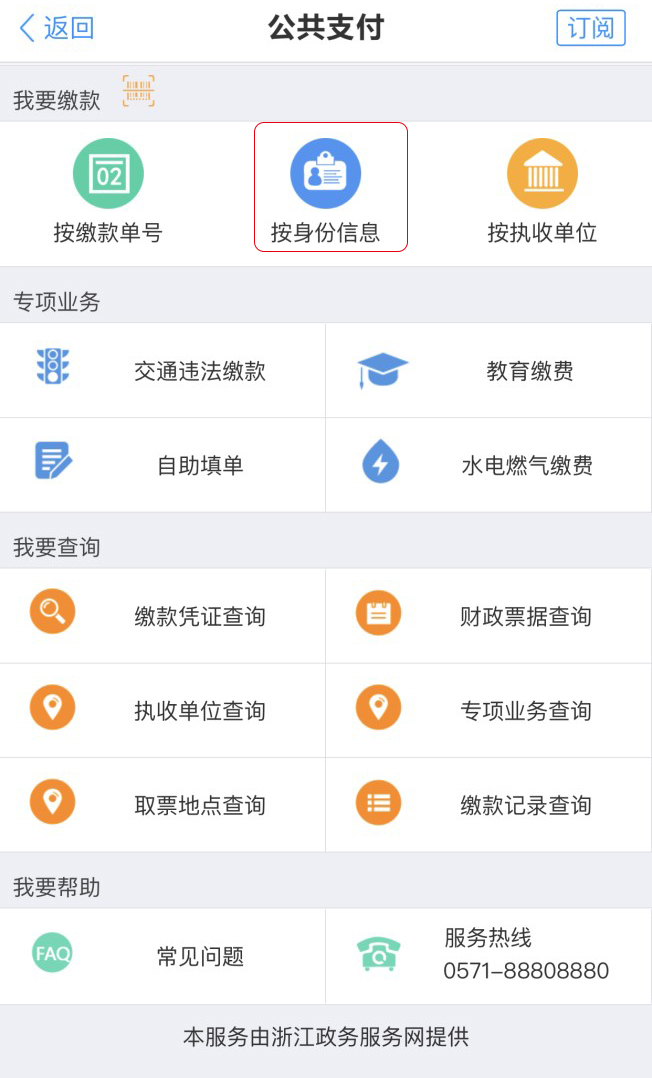Open barcode scanner next to 我要缴款
Screen dimensions: 652x1078
[x=138, y=91]
